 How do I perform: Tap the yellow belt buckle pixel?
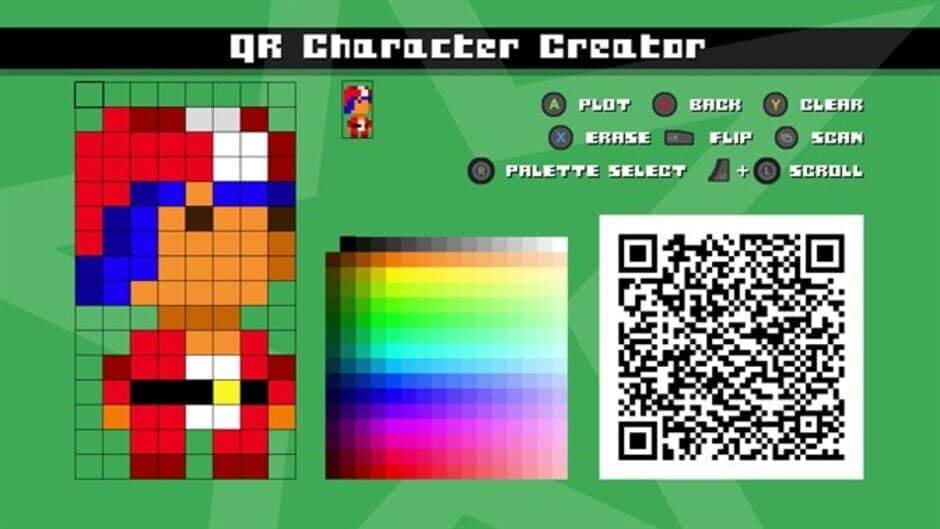coord(227,392)
